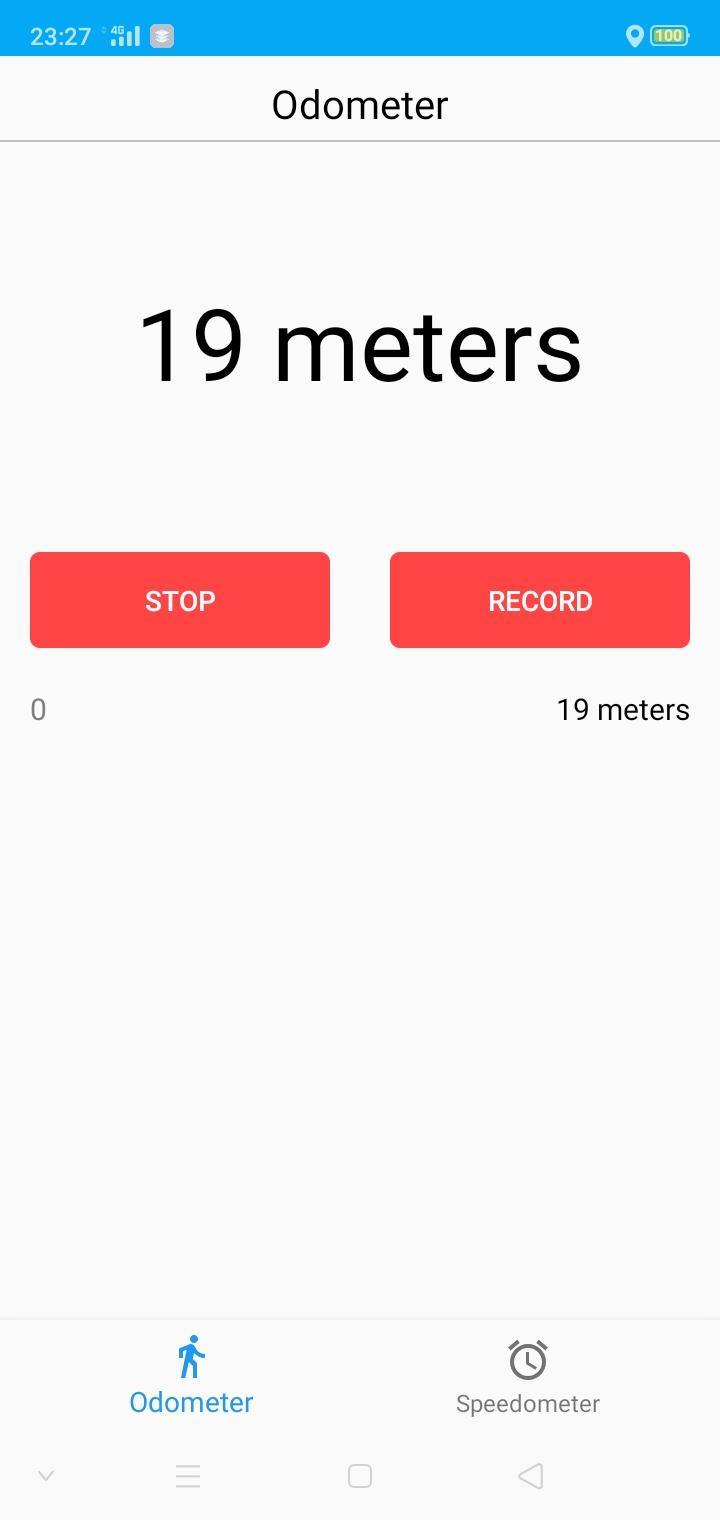Stop the odometer measurement
This screenshot has width=720, height=1520.
pos(180,600)
